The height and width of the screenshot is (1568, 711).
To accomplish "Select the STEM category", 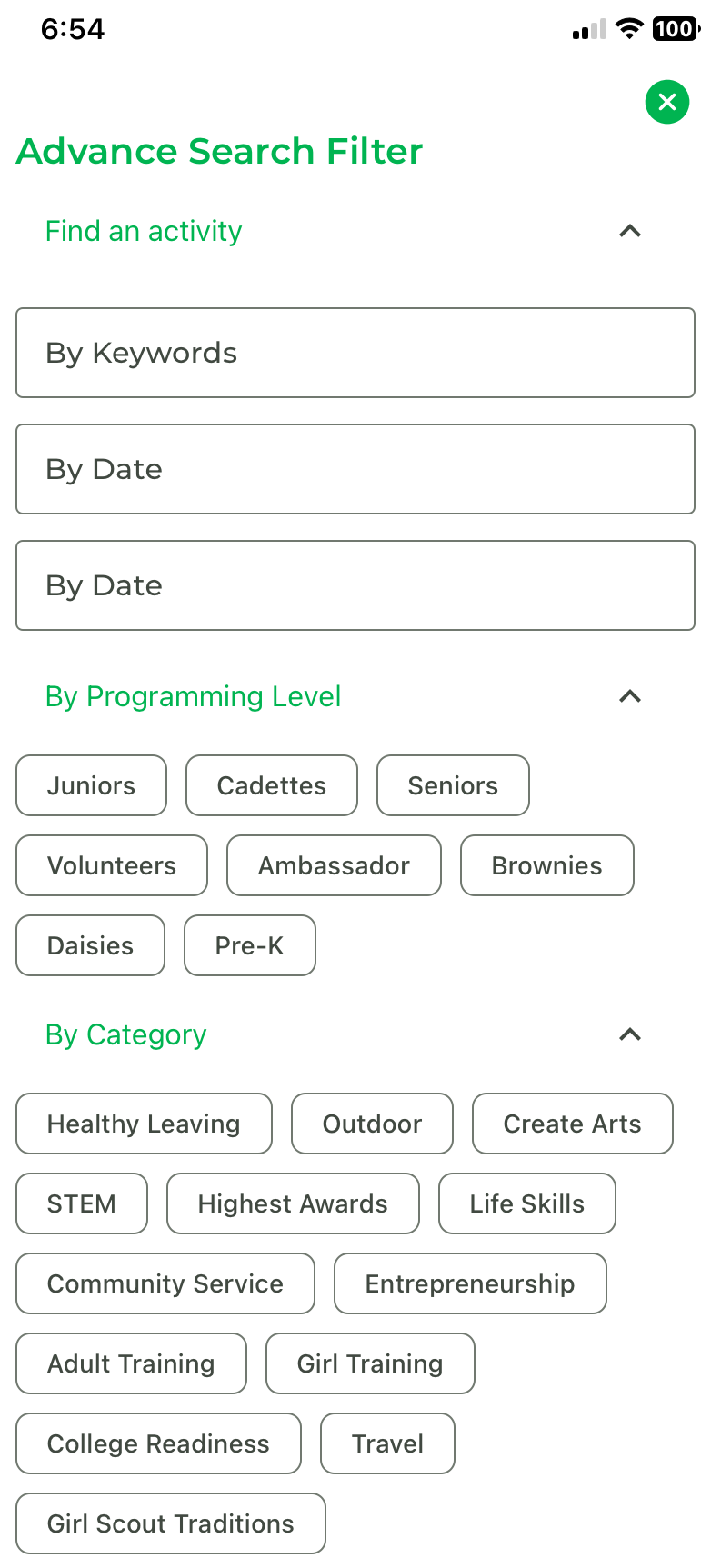I will click(82, 1203).
